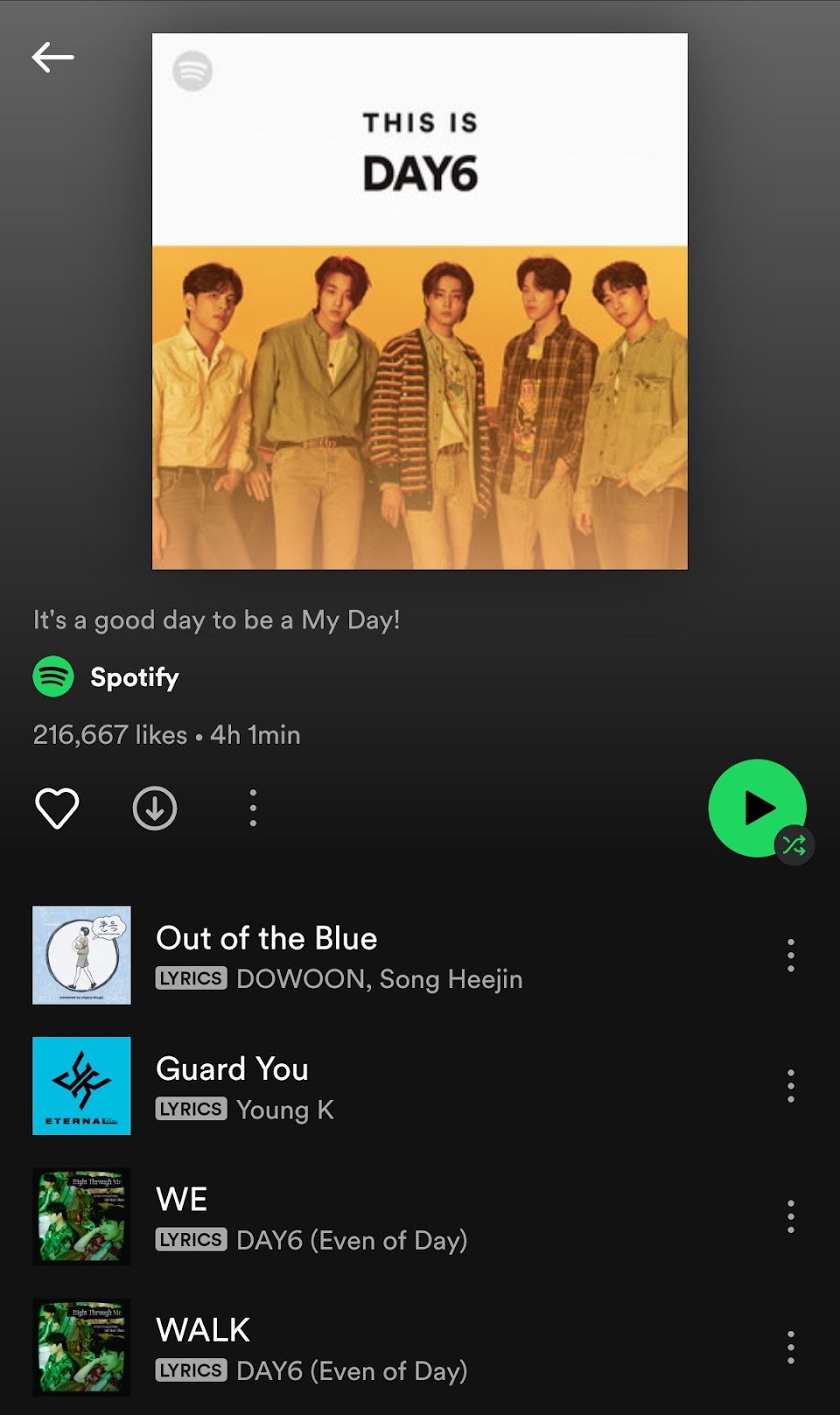Start shuffle play with green button
Screen dimensions: 840x1415
[757, 808]
